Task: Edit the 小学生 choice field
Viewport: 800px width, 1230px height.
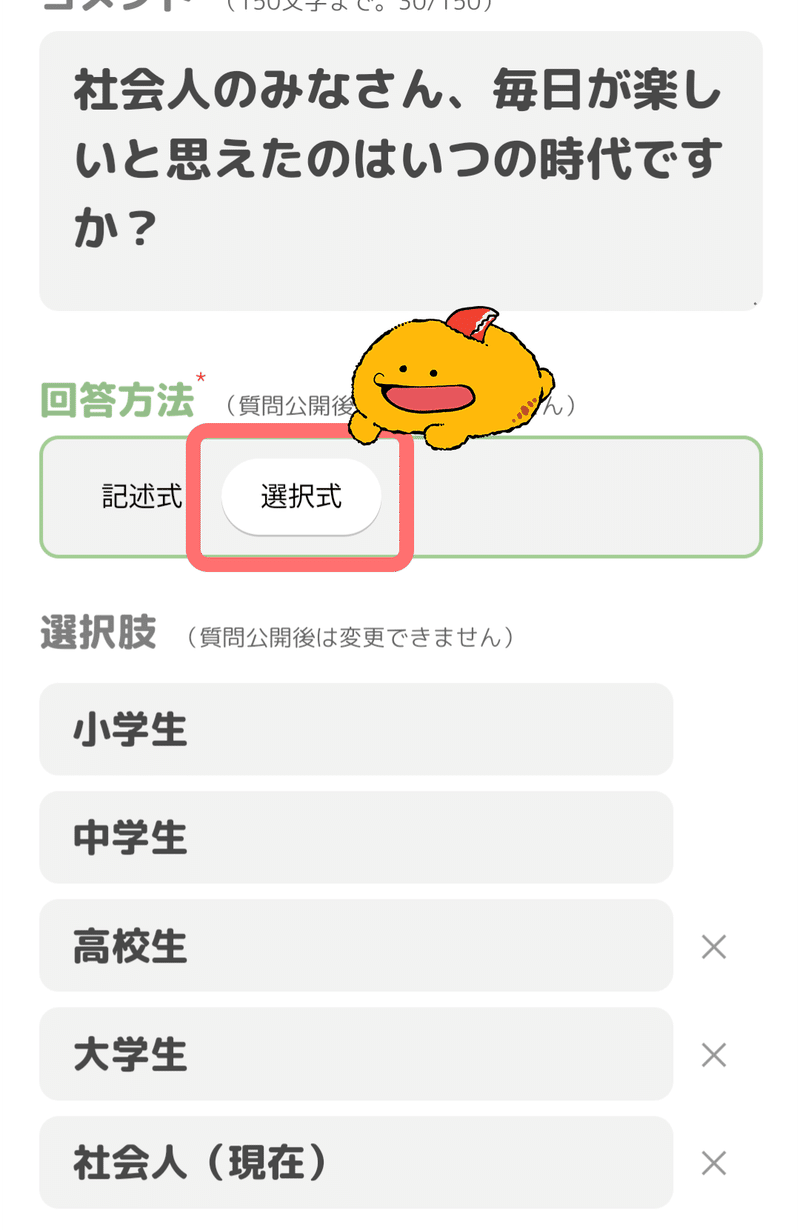Action: click(x=355, y=730)
